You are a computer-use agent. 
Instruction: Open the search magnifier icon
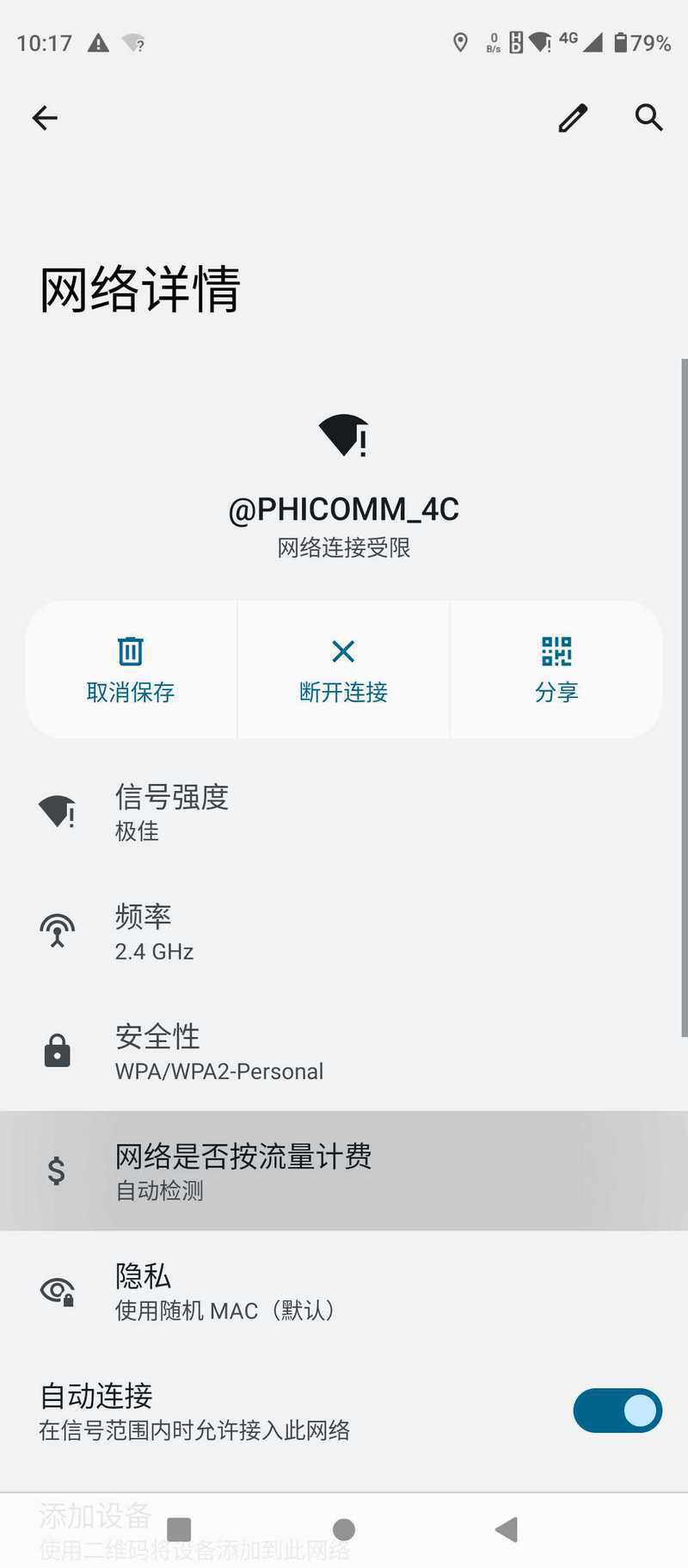[649, 117]
